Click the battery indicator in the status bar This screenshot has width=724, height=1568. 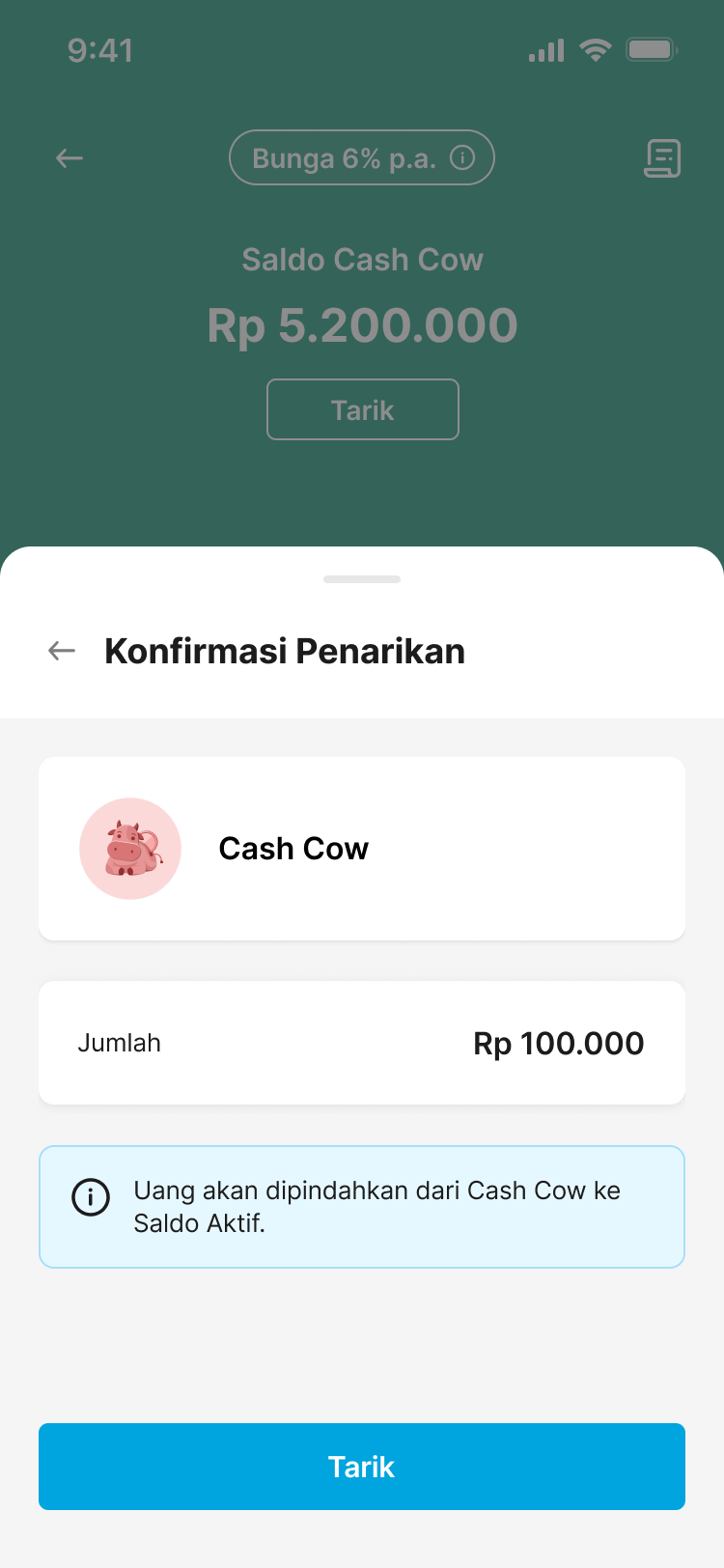pyautogui.click(x=653, y=49)
